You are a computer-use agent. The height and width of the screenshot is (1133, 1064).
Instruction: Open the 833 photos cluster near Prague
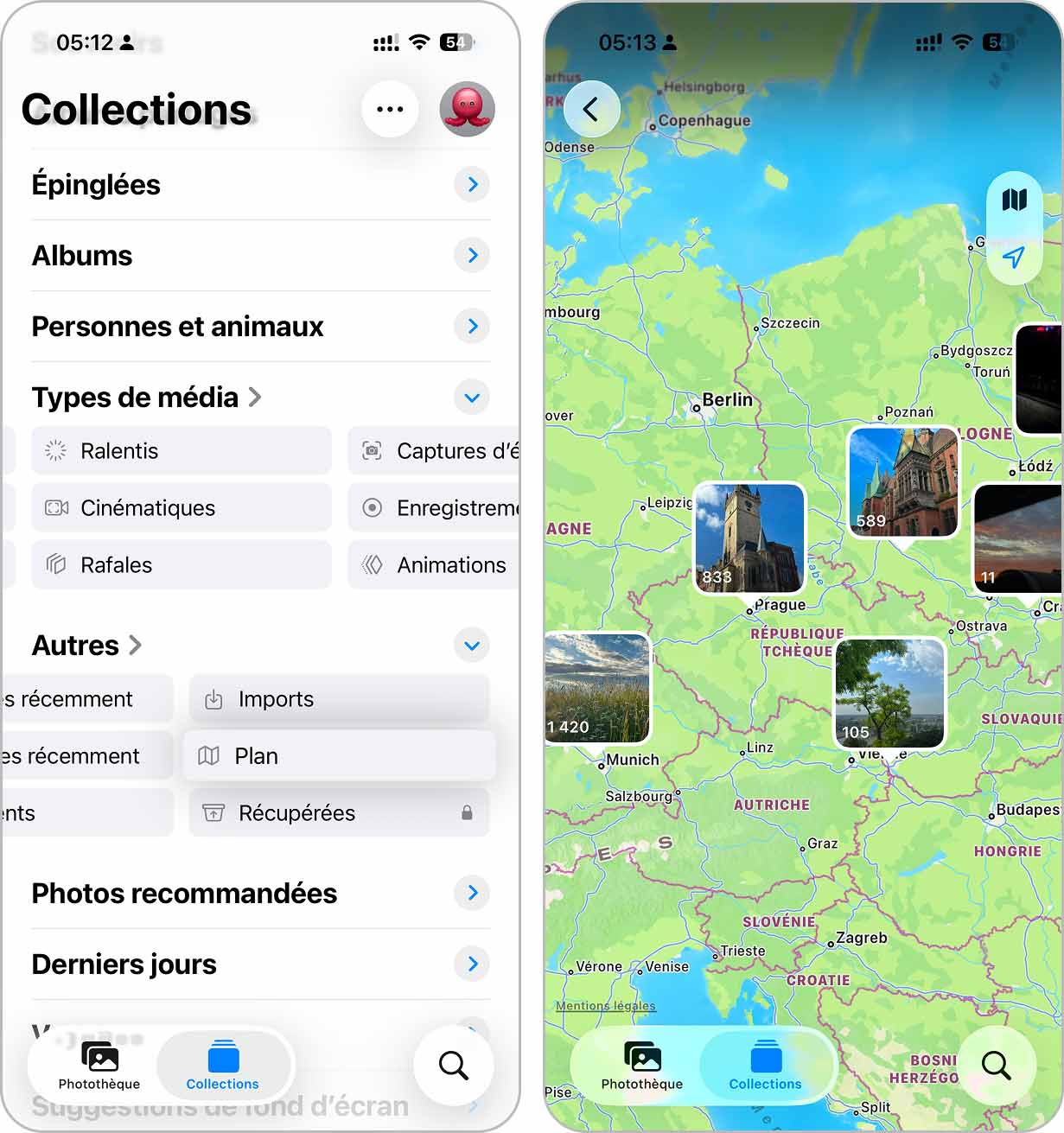pyautogui.click(x=749, y=538)
